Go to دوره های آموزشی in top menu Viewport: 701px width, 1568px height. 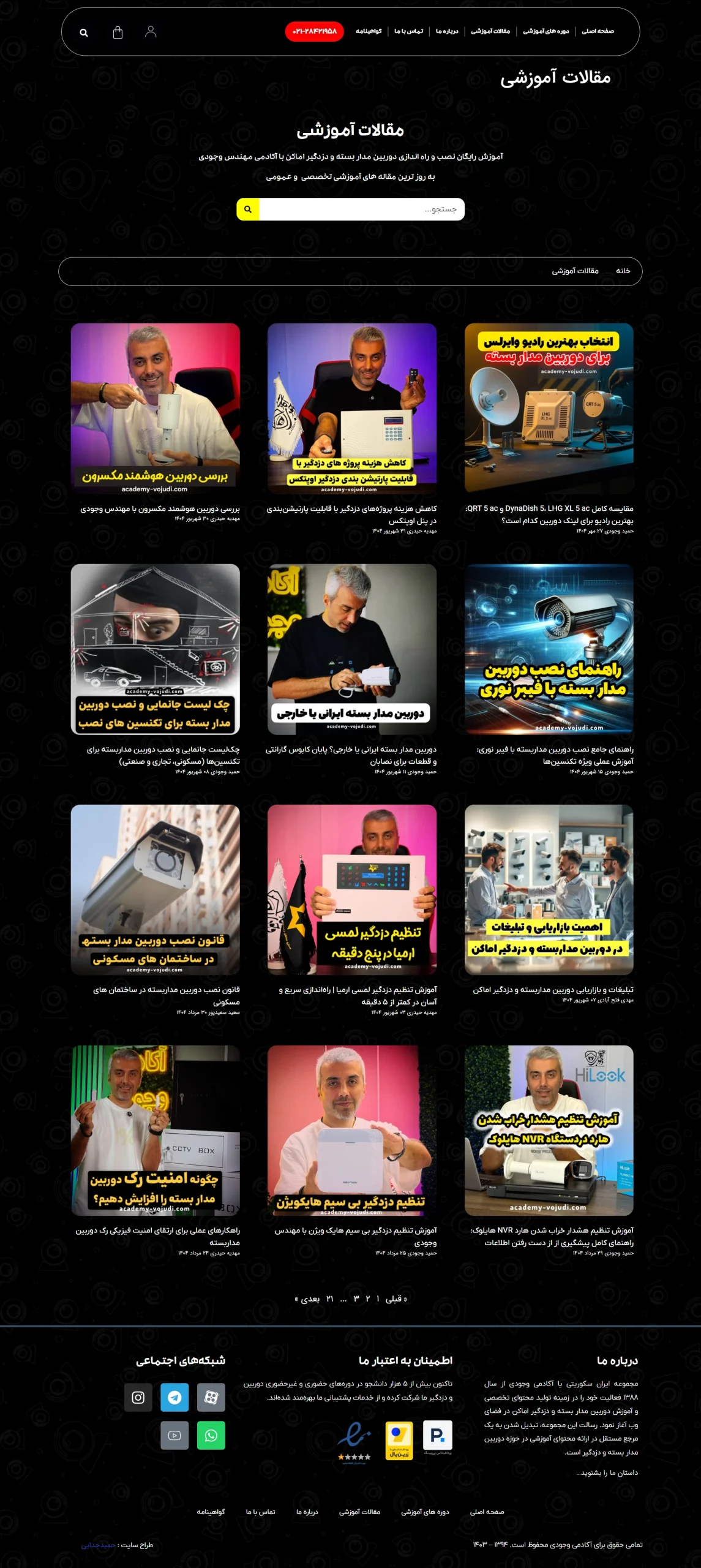click(545, 31)
